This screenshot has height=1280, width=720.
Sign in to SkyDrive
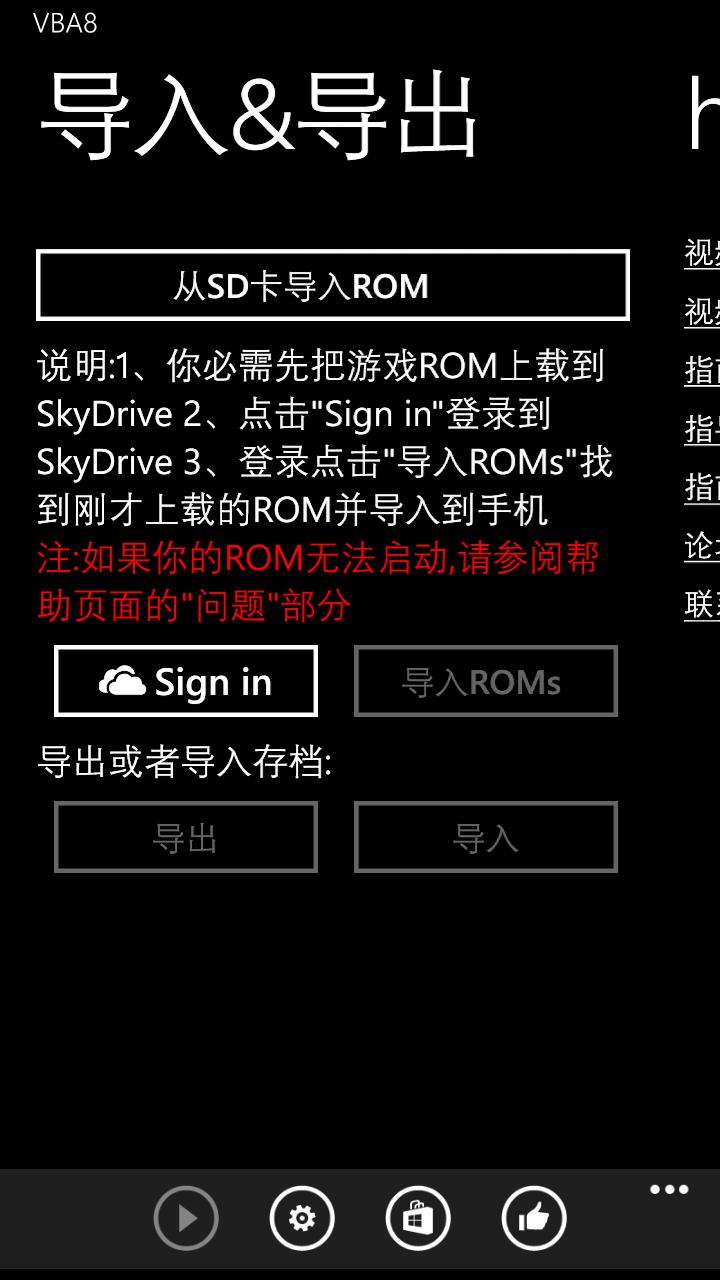tap(186, 682)
